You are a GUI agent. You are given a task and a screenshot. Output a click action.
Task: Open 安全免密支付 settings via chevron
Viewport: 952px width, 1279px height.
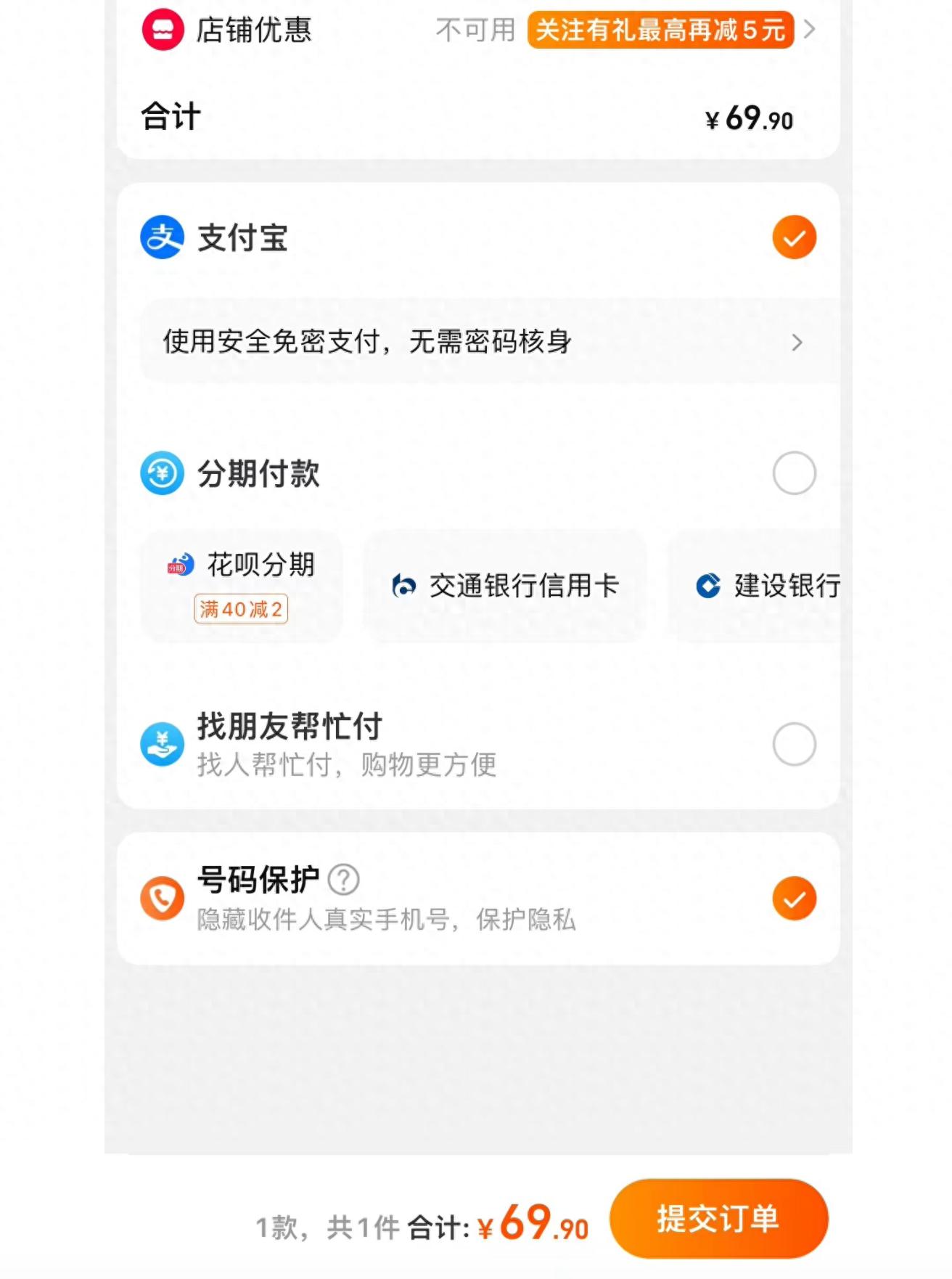[x=797, y=341]
